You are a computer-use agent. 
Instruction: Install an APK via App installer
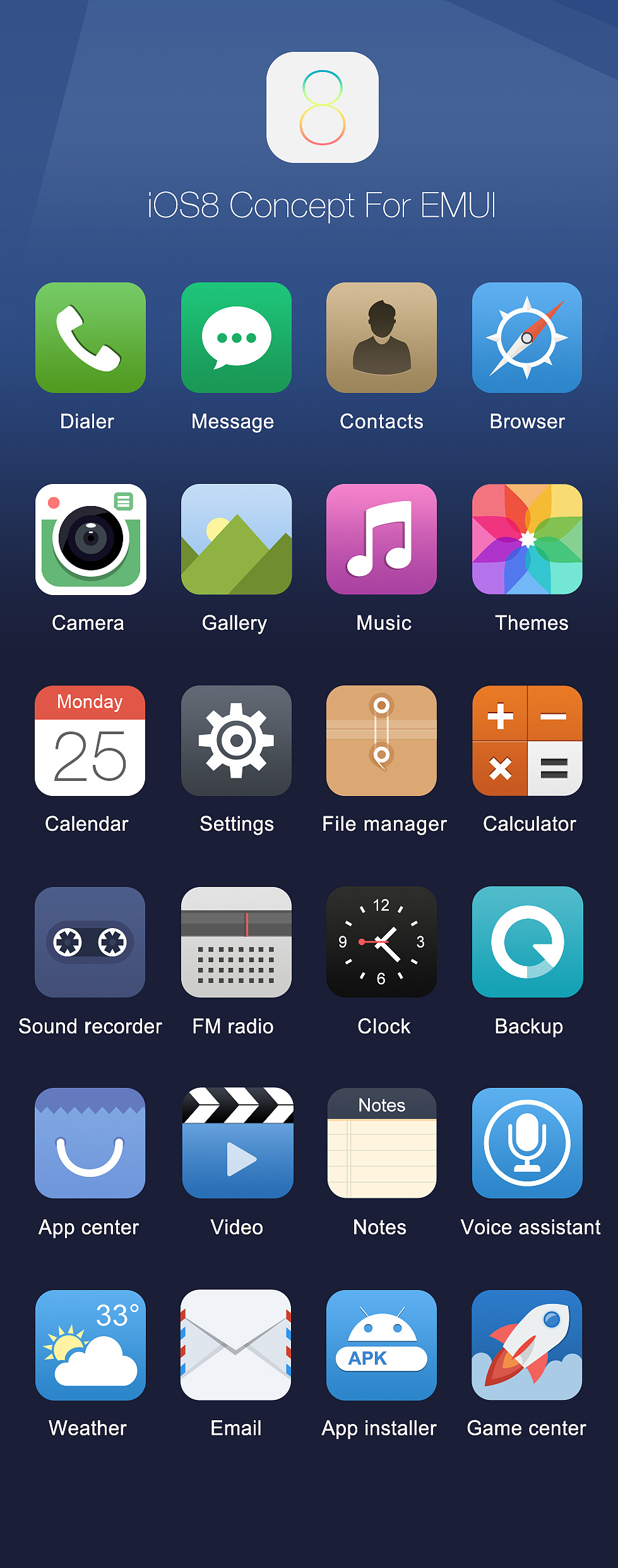pyautogui.click(x=381, y=1346)
